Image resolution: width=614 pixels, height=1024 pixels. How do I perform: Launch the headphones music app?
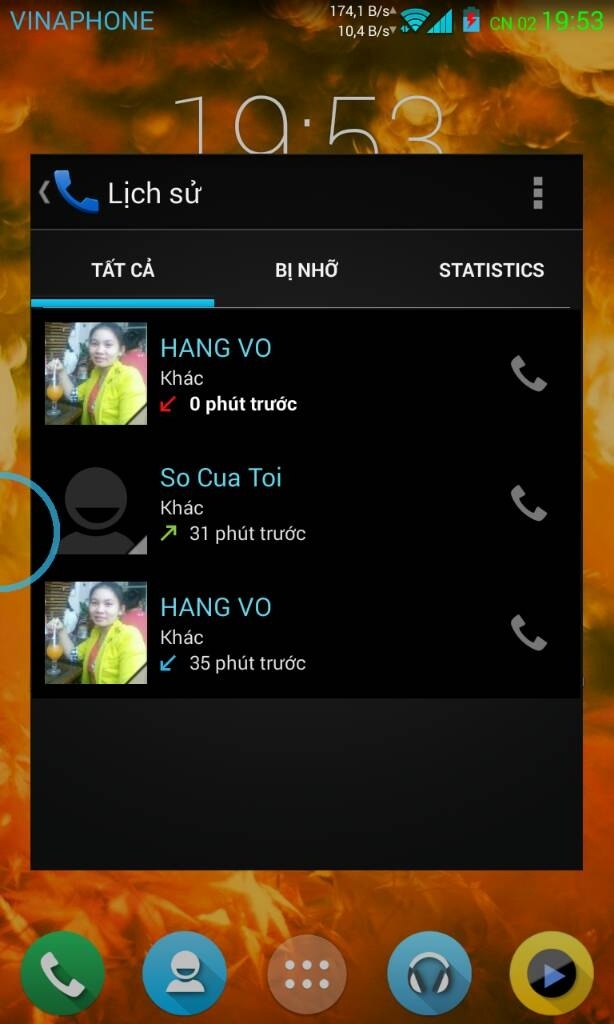coord(429,973)
